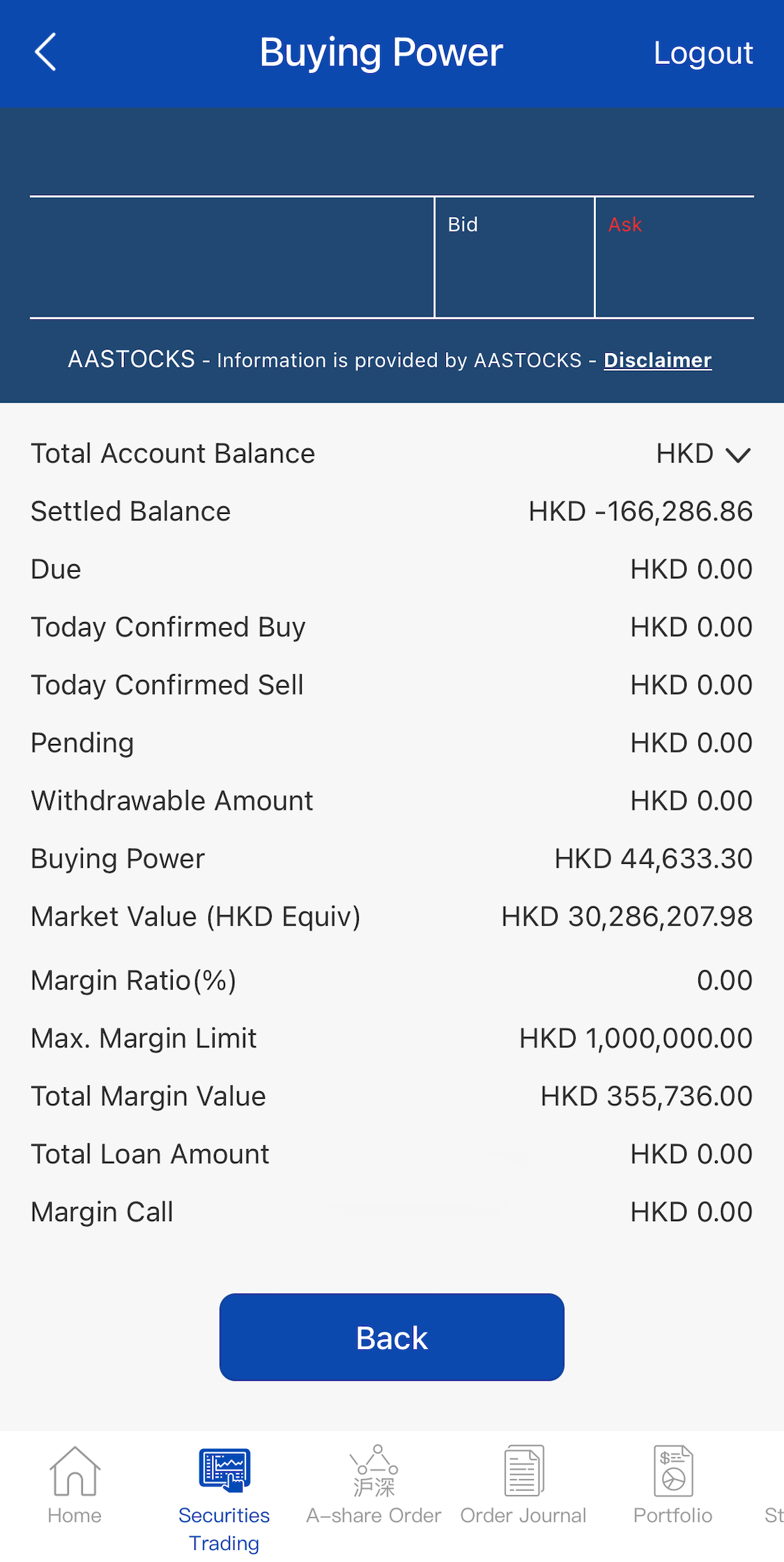784x1562 pixels.
Task: Open the A-share Order tab
Action: tap(374, 1485)
